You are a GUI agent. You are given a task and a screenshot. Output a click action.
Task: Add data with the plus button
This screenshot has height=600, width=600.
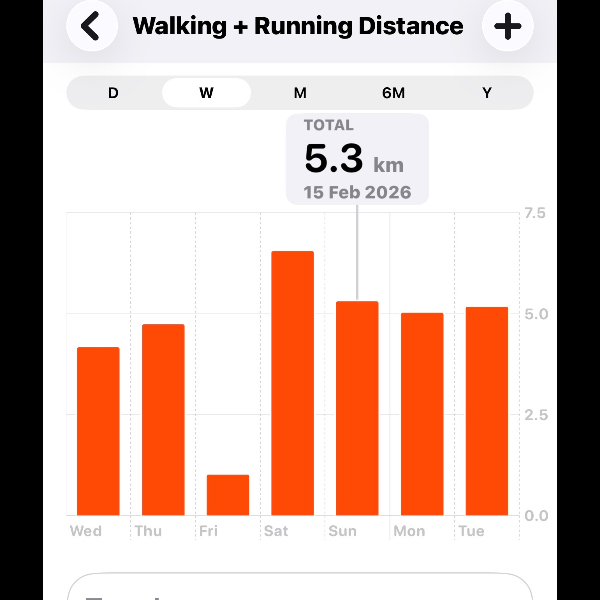[507, 26]
